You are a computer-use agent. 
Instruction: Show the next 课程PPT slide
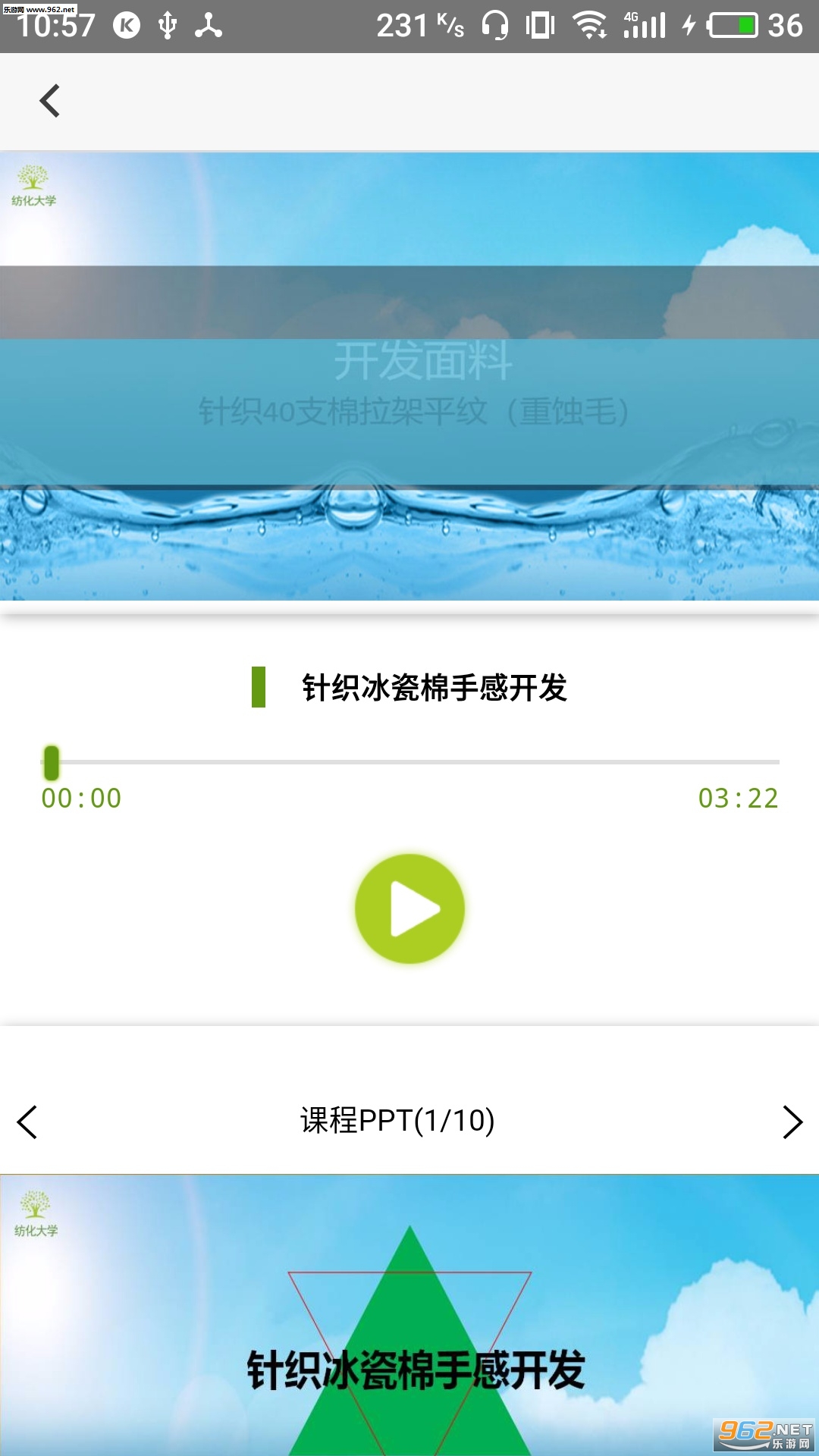pyautogui.click(x=792, y=1122)
